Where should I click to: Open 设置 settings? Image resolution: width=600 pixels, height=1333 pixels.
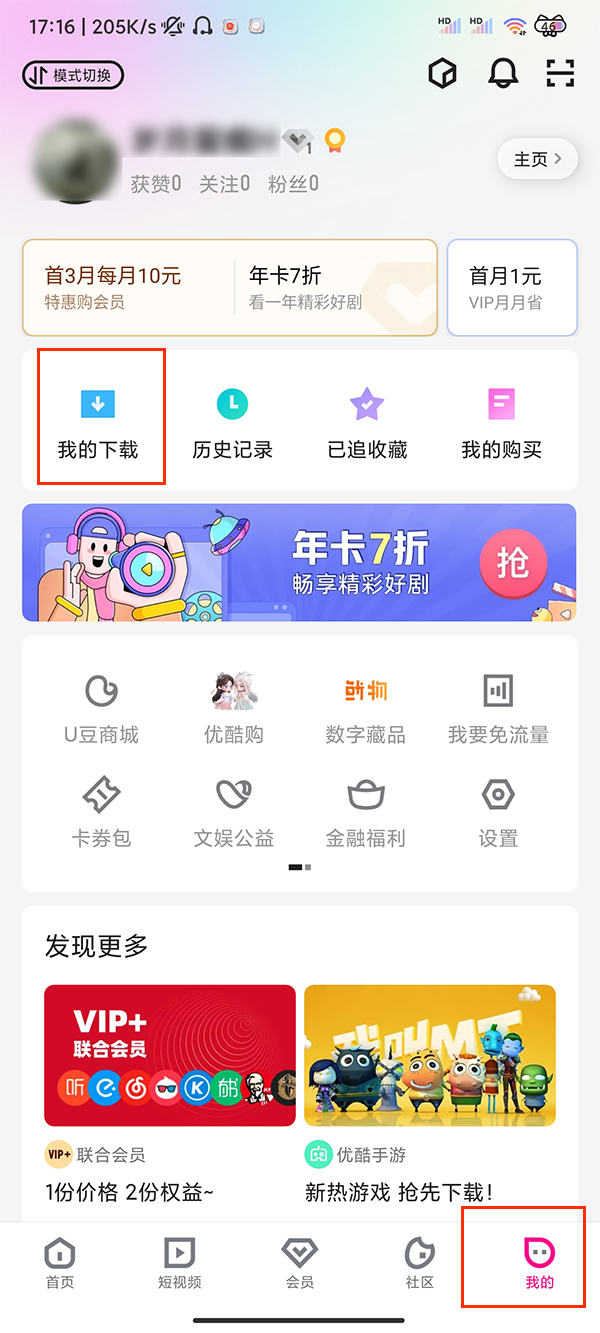click(498, 811)
